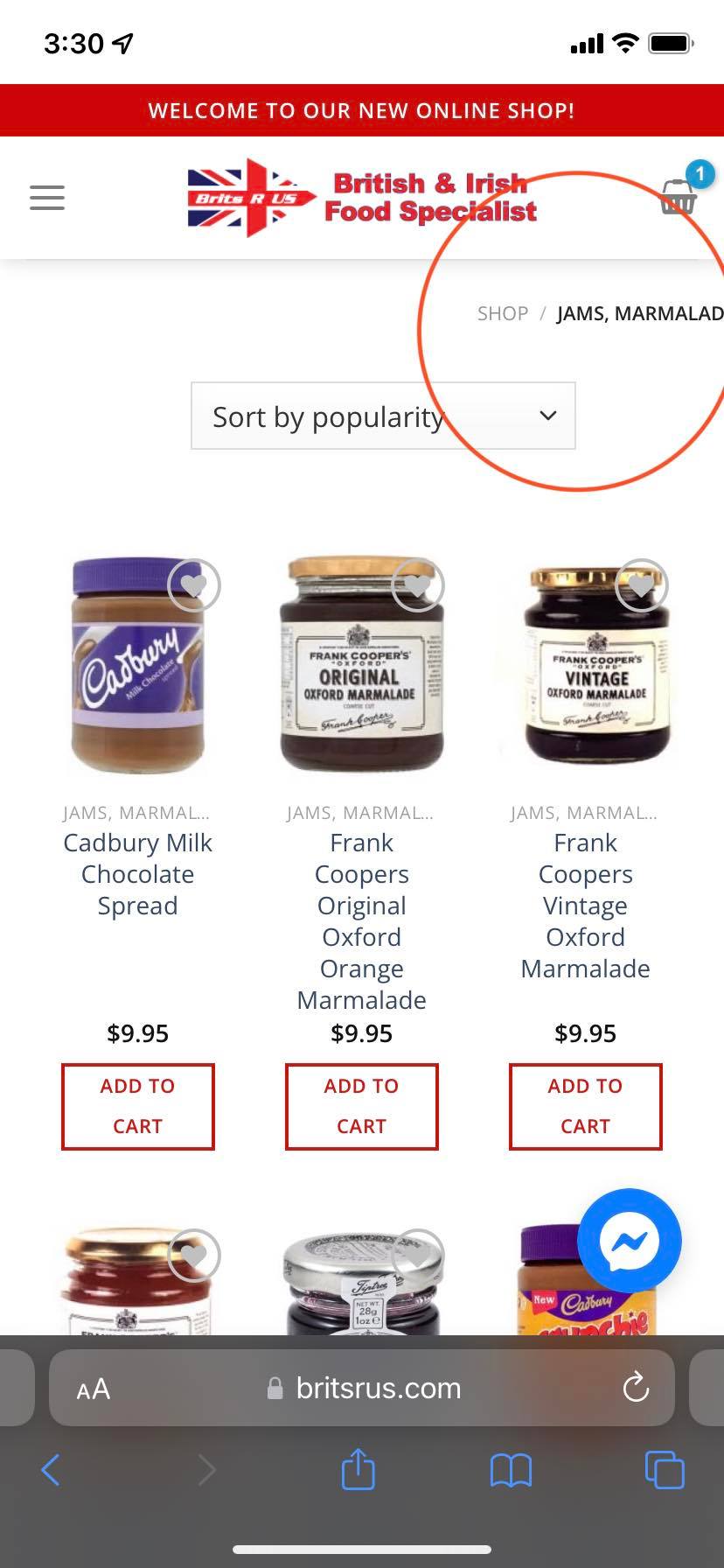Open Safari reader and text size options
Viewport: 724px width, 1568px height.
(x=93, y=1389)
